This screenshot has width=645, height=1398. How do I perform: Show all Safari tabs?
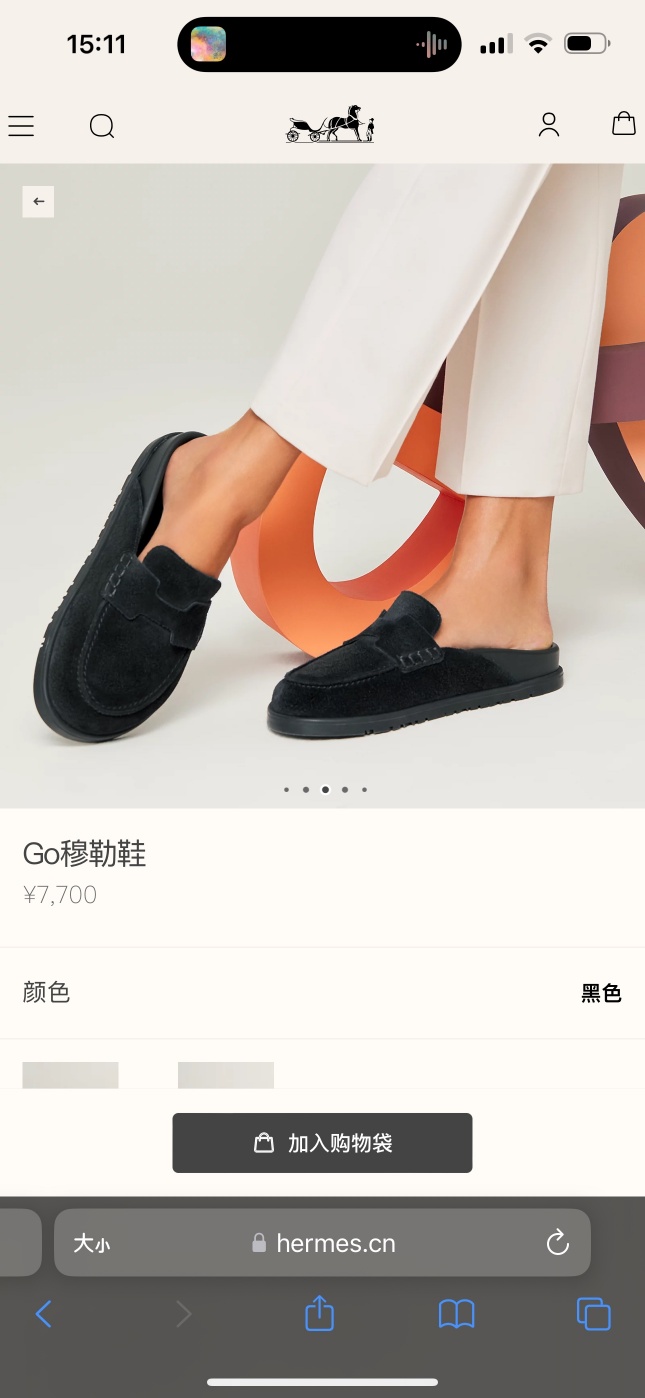click(593, 1314)
